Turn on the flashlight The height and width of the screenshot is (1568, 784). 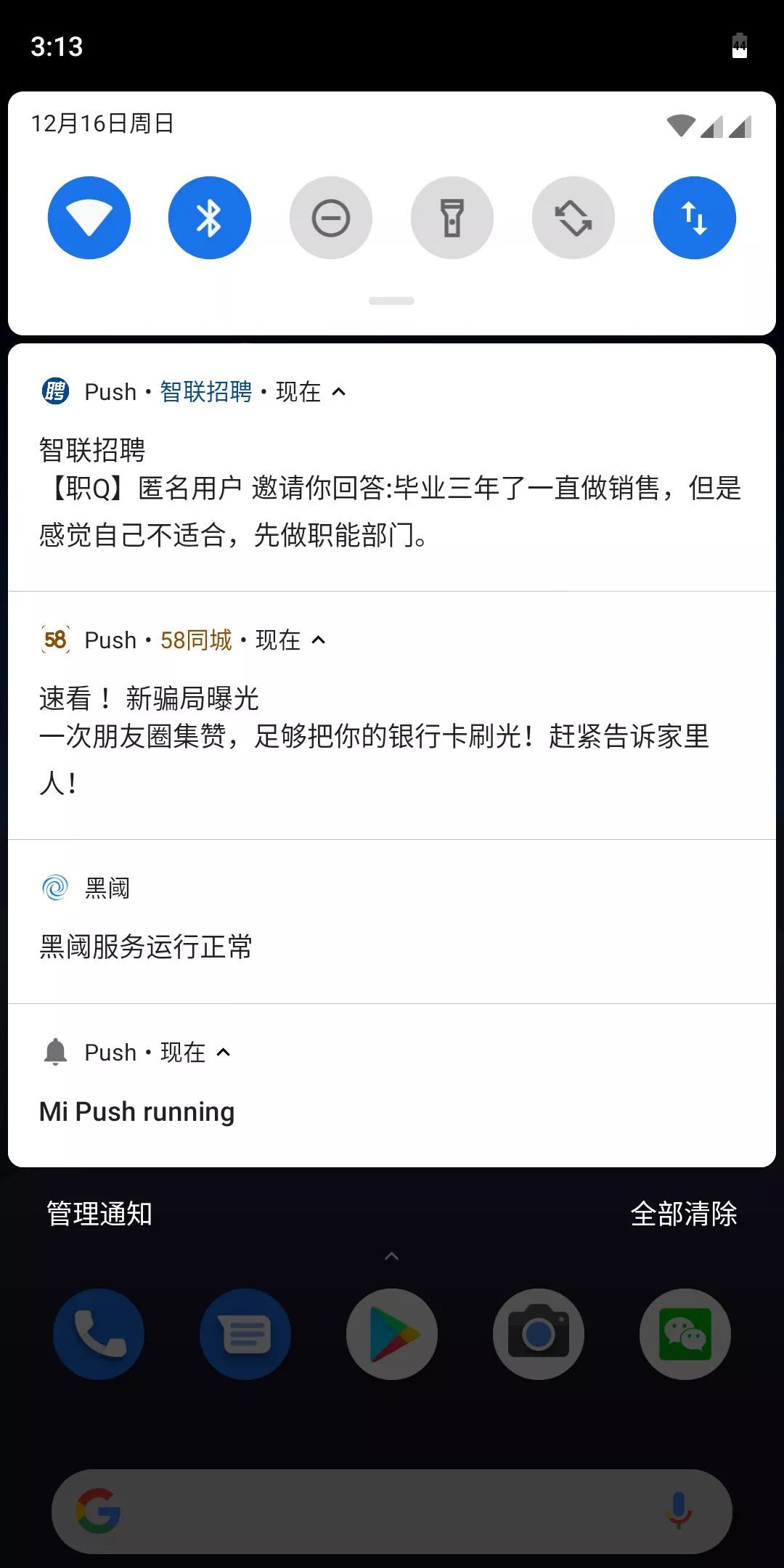[452, 218]
